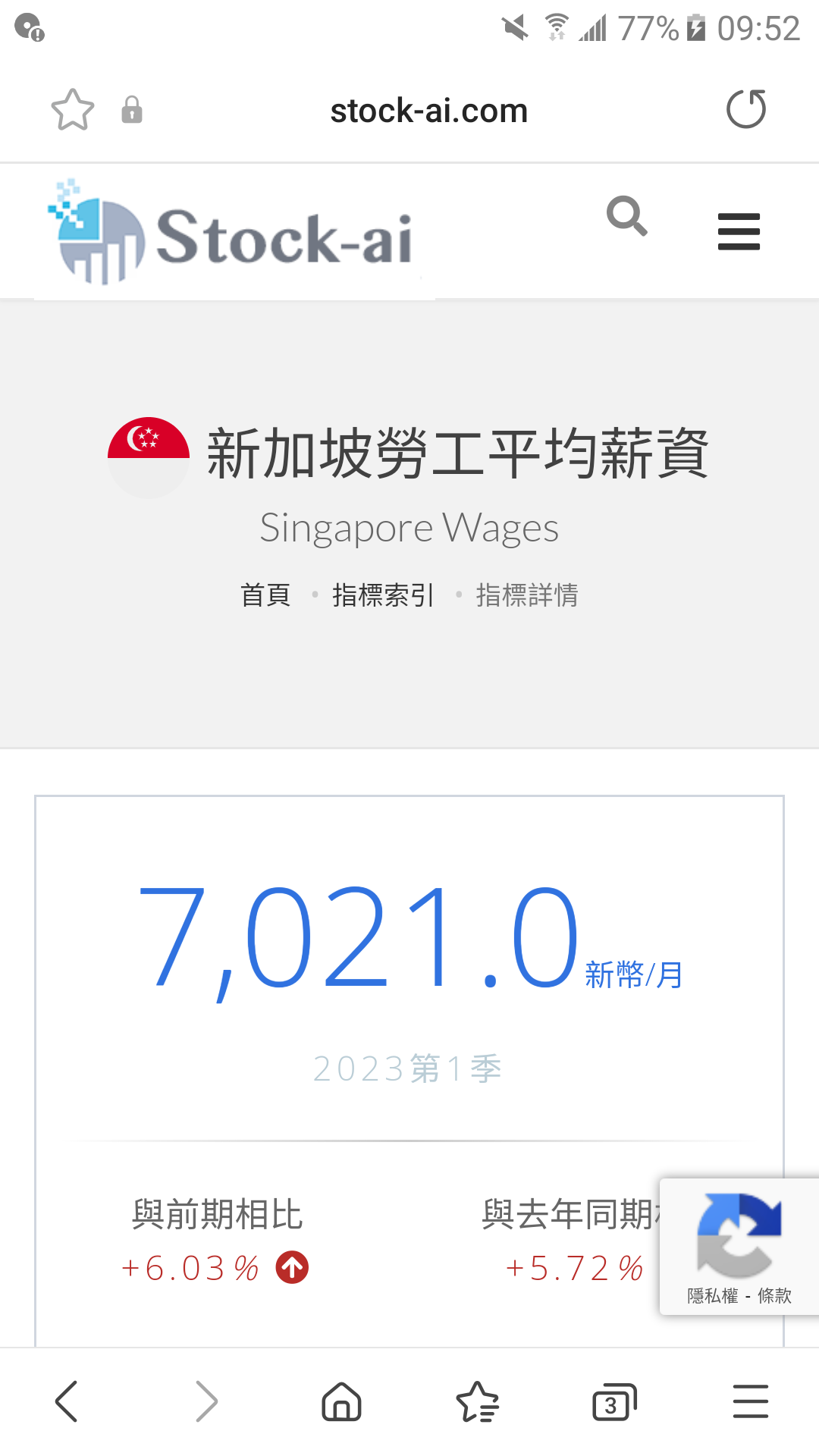Viewport: 819px width, 1456px height.
Task: View the three open tabs
Action: coord(613,1403)
